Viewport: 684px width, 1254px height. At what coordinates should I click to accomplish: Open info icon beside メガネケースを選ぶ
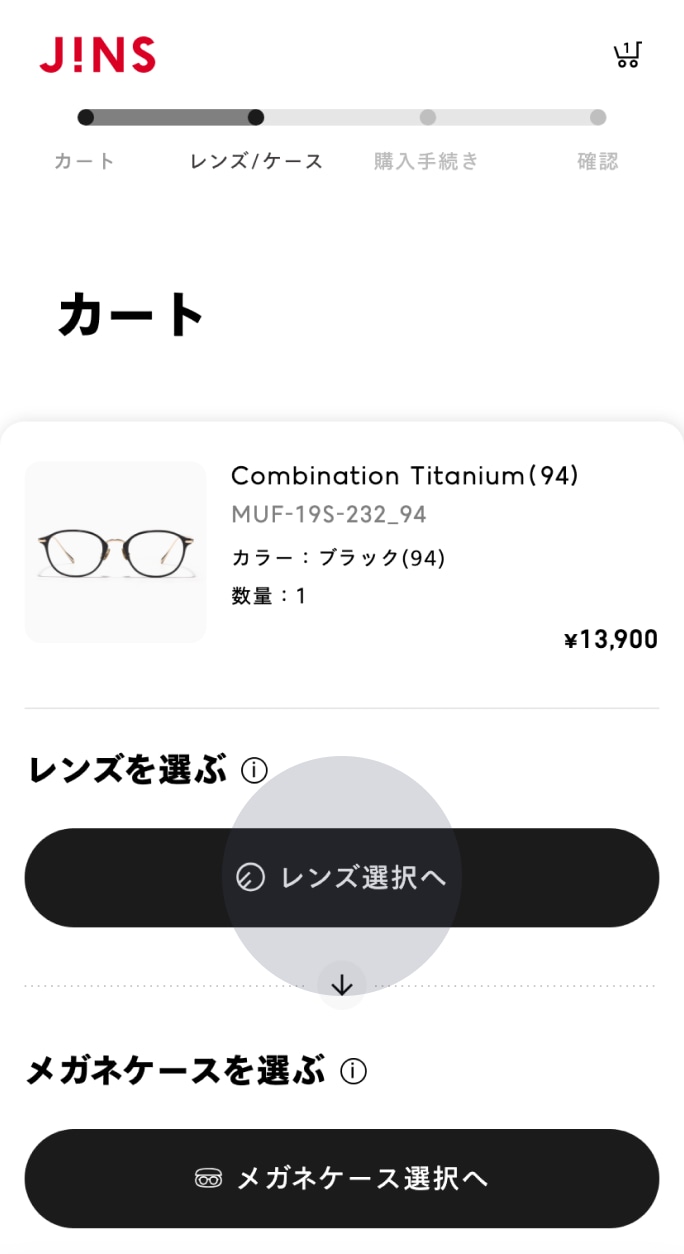point(353,1071)
